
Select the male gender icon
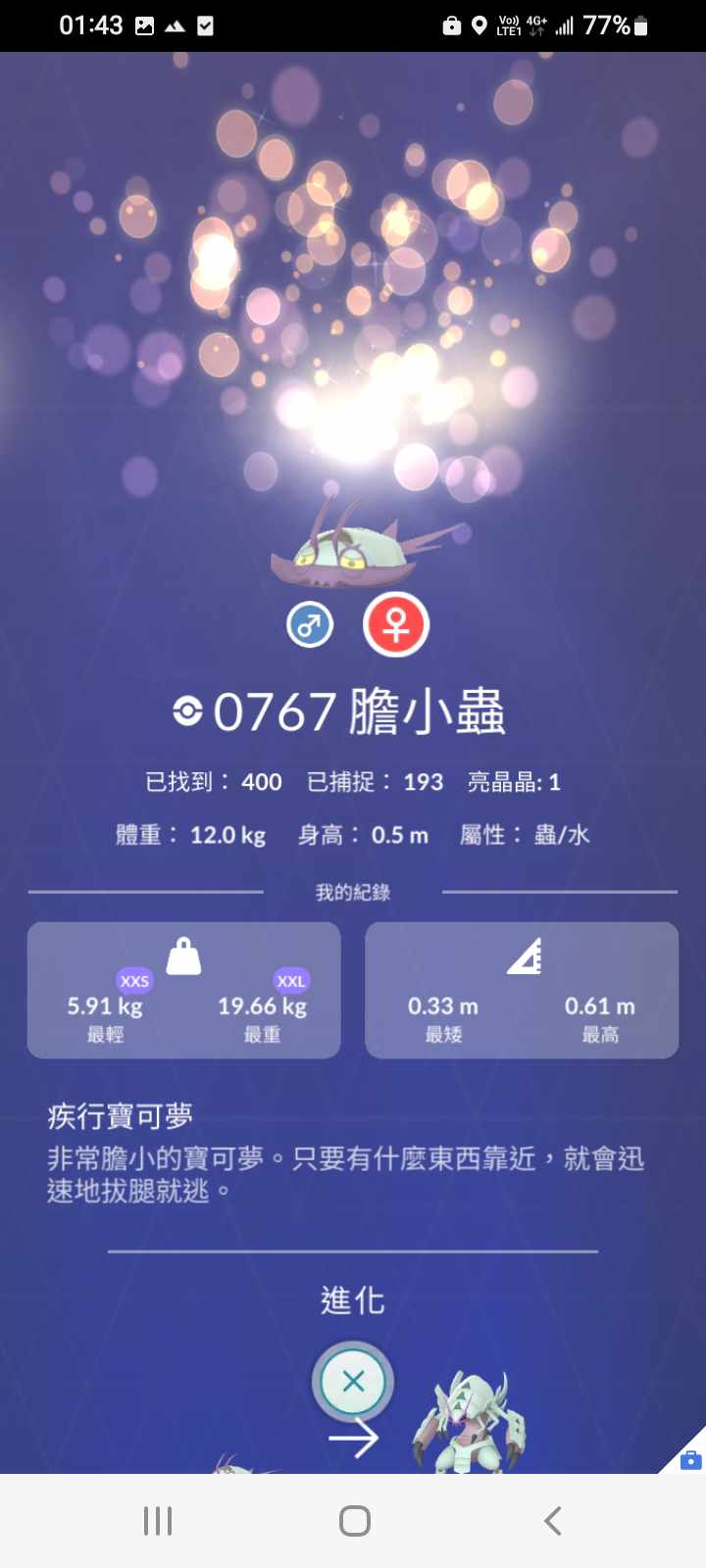(310, 625)
